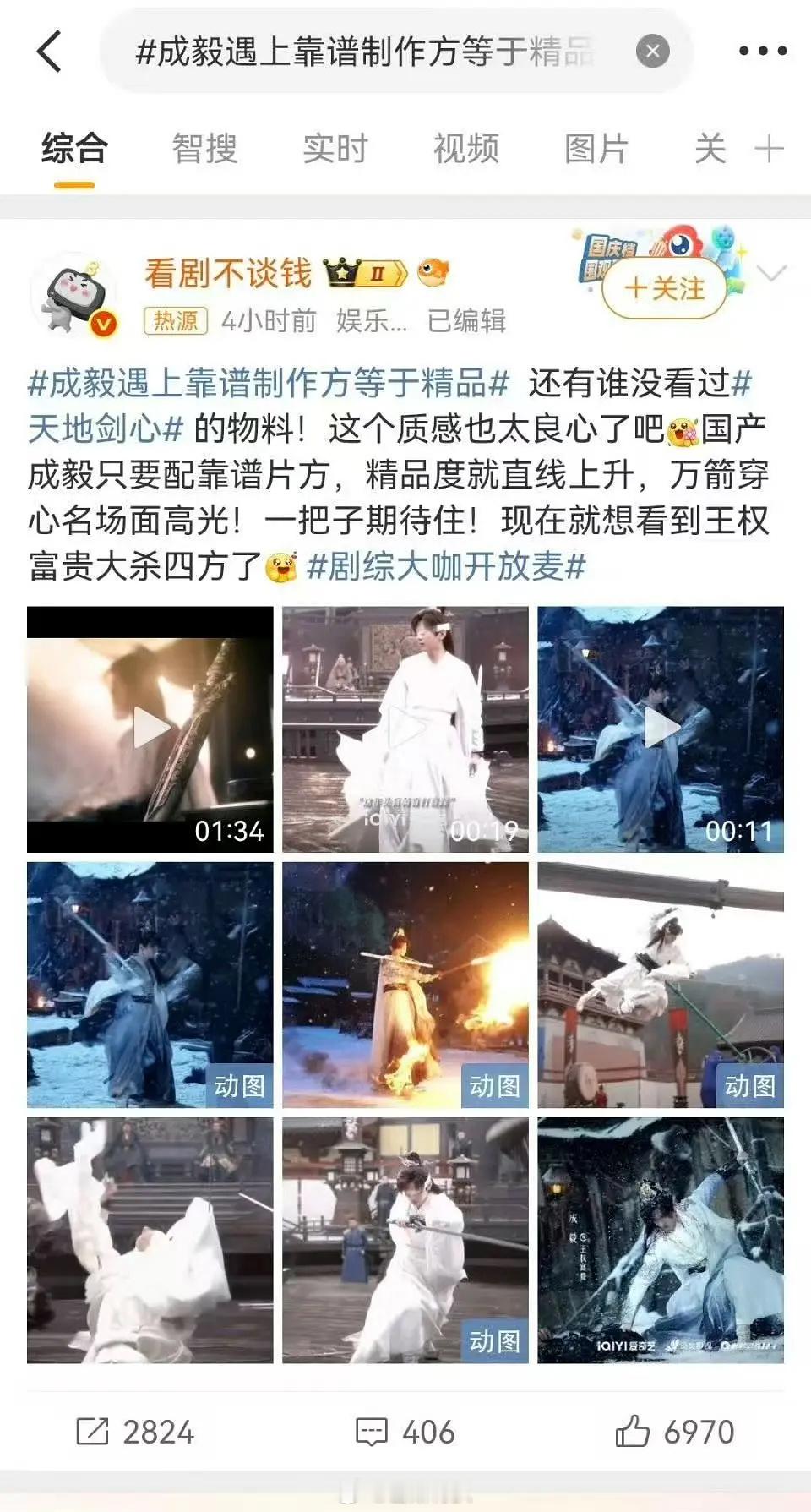Add a tab with the plus icon

[x=769, y=149]
